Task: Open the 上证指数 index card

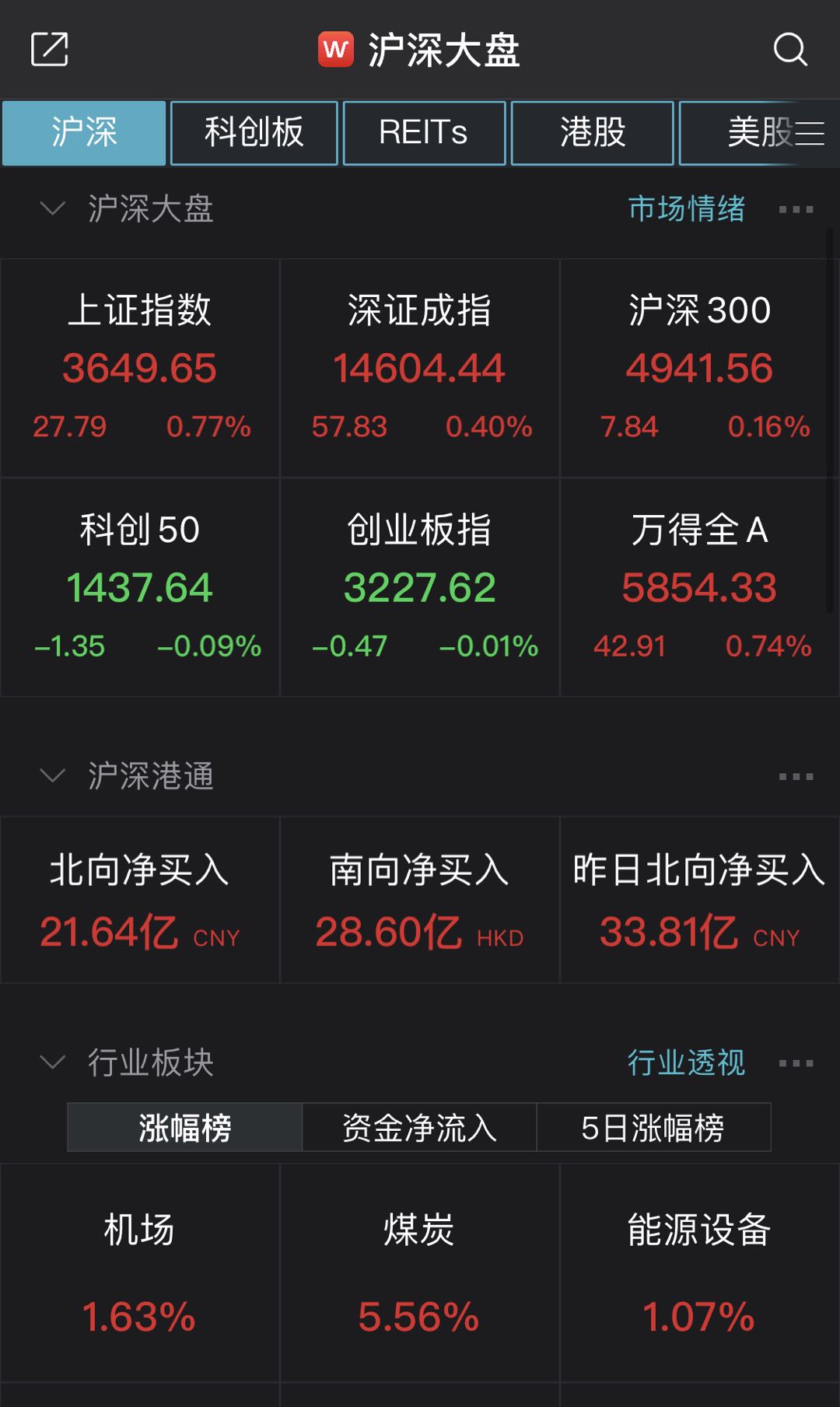Action: [140, 367]
